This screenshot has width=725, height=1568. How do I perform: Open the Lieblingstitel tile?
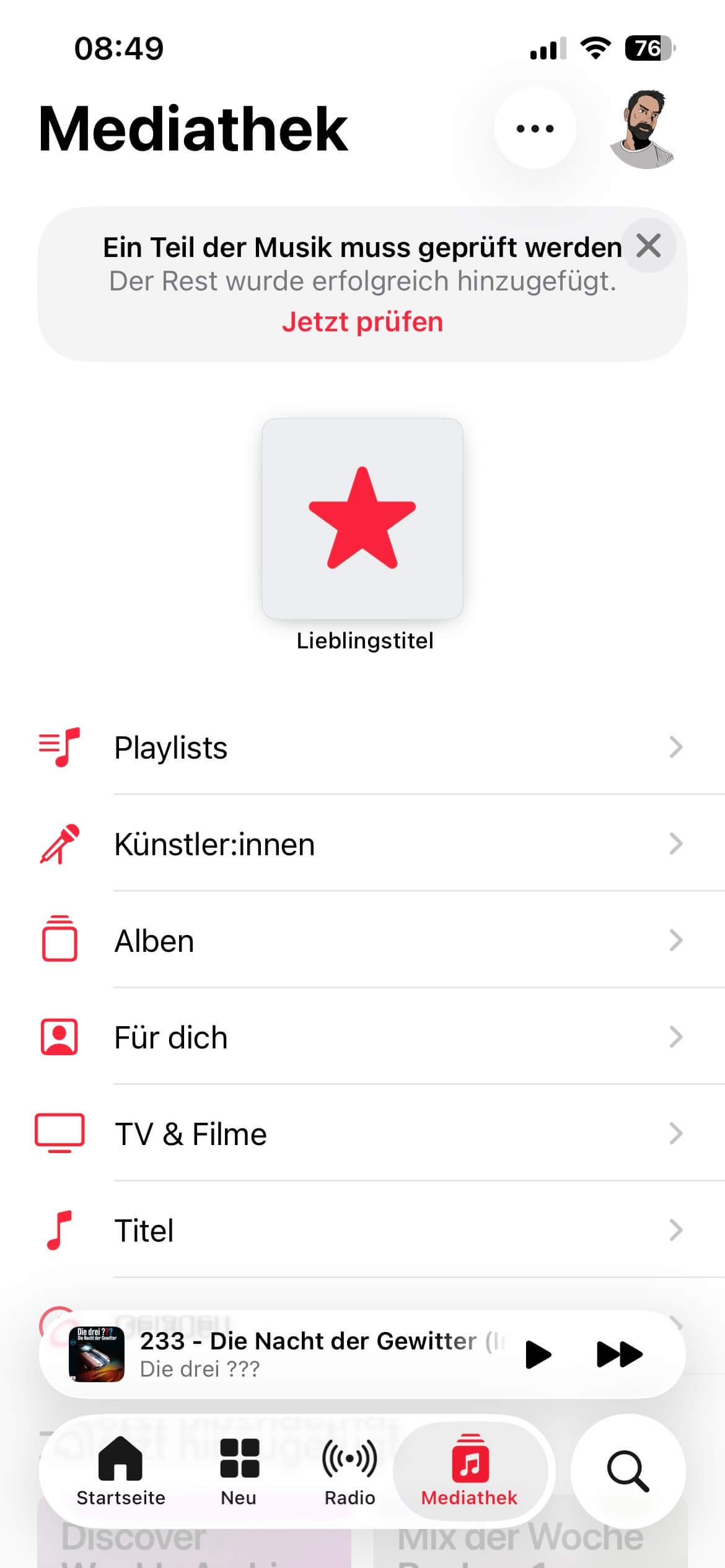(x=362, y=519)
